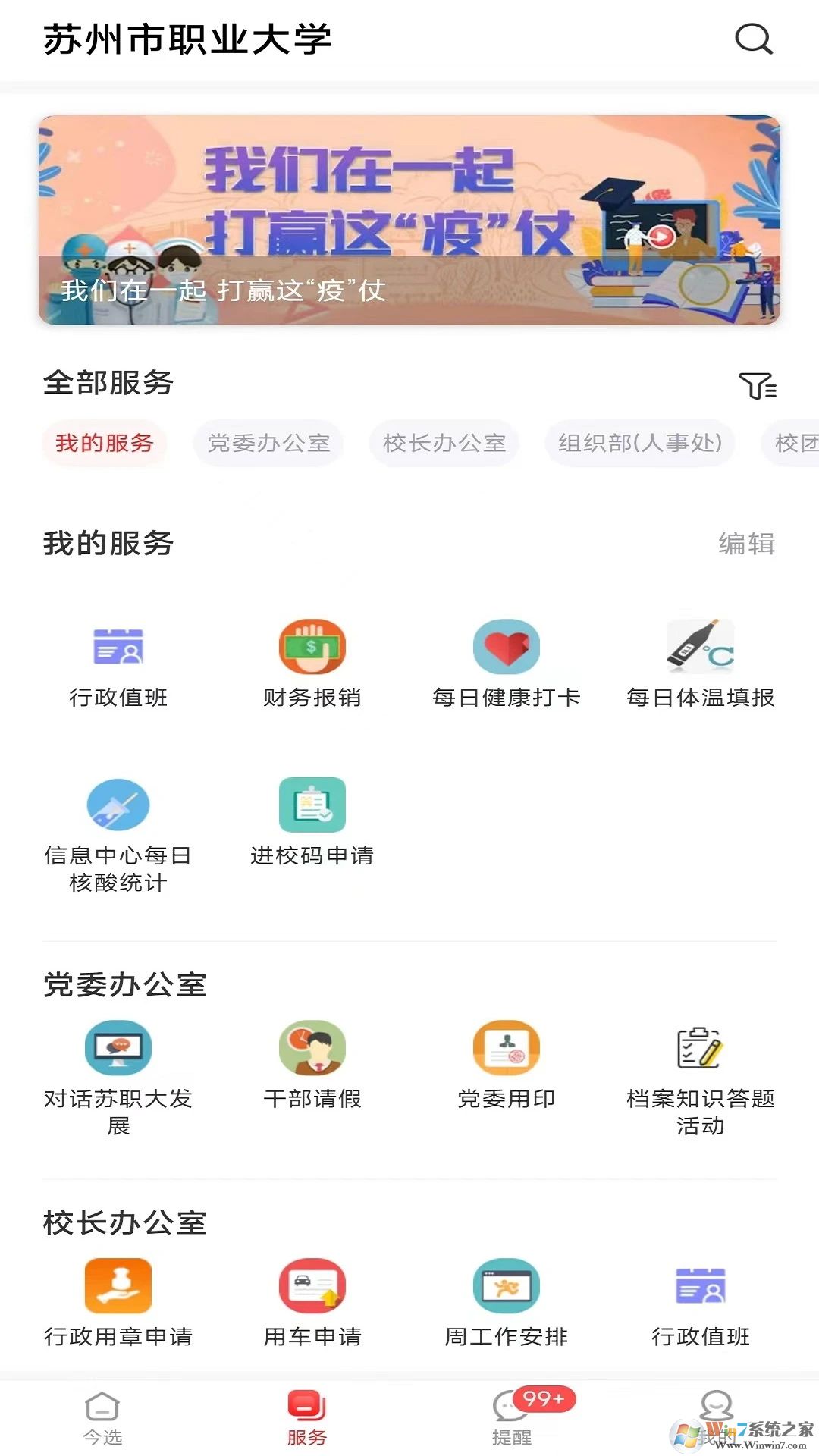
Task: Select the 每日体温填报 temperature report icon
Action: (x=699, y=648)
